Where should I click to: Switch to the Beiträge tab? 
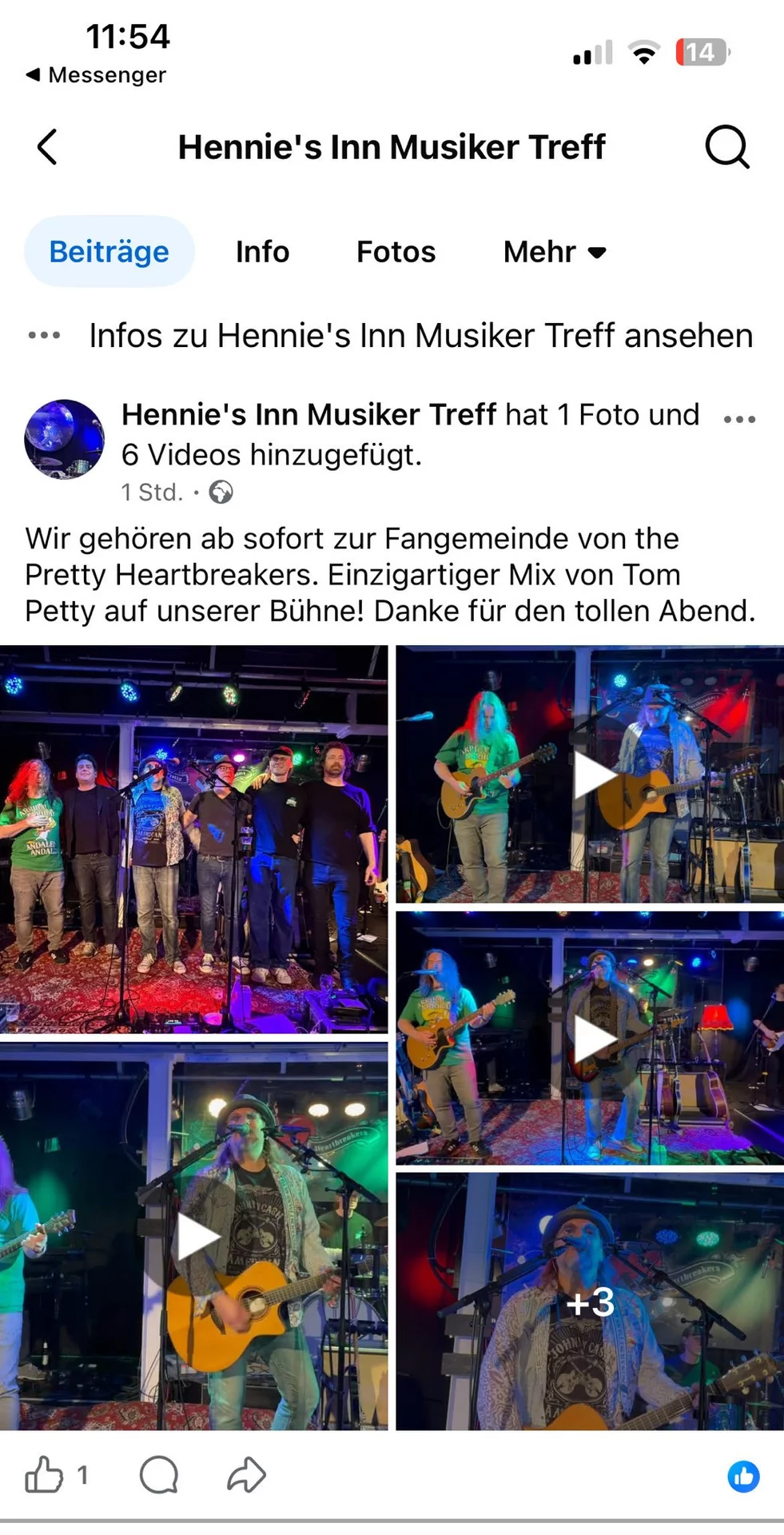coord(109,252)
